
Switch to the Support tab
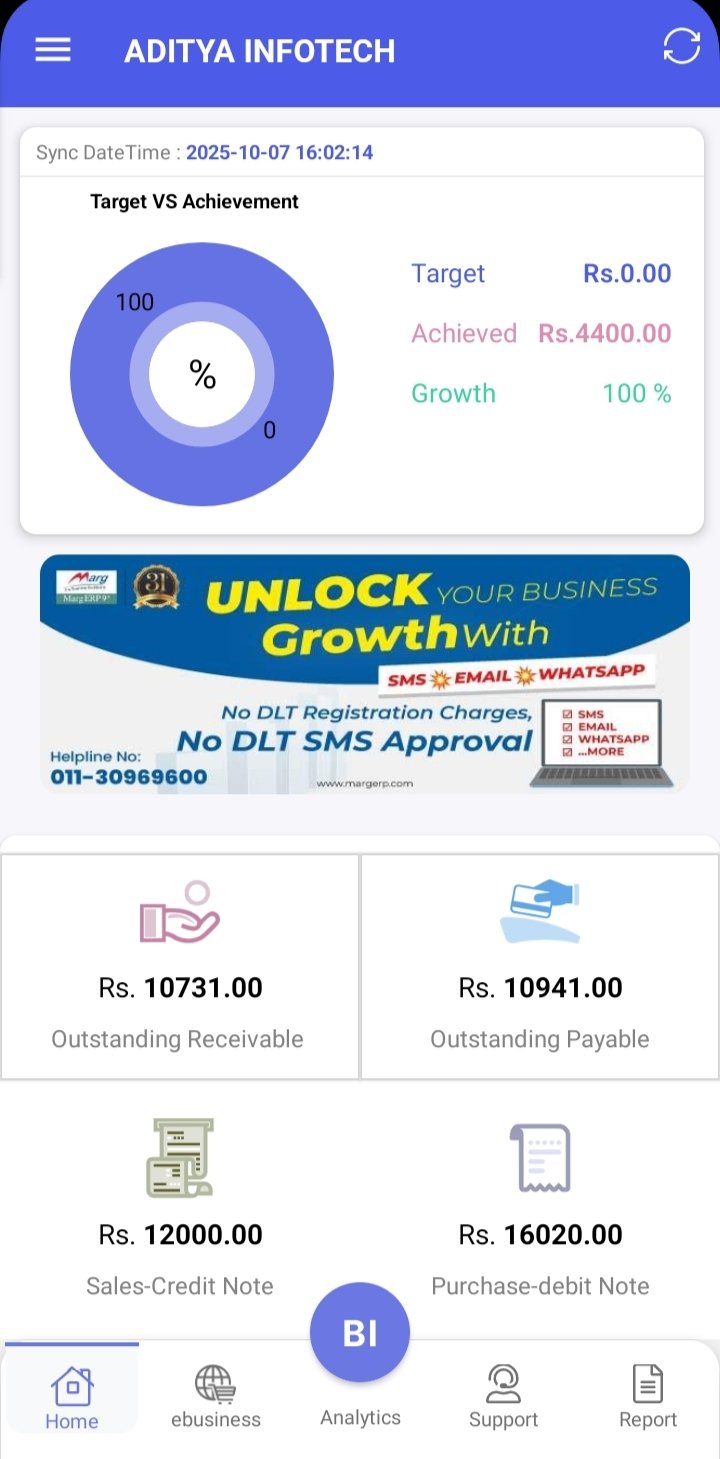coord(503,1398)
